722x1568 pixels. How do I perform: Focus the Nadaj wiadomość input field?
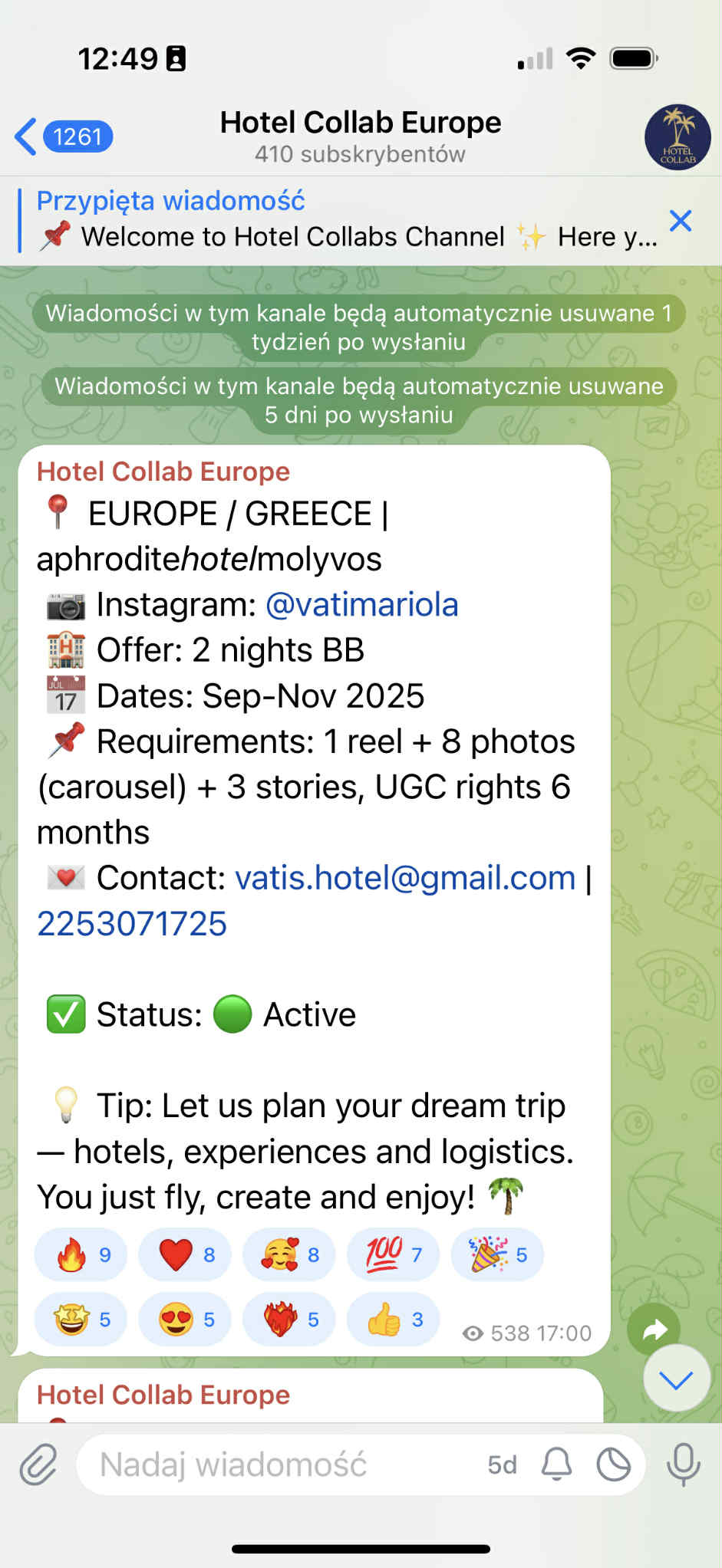[x=276, y=1465]
